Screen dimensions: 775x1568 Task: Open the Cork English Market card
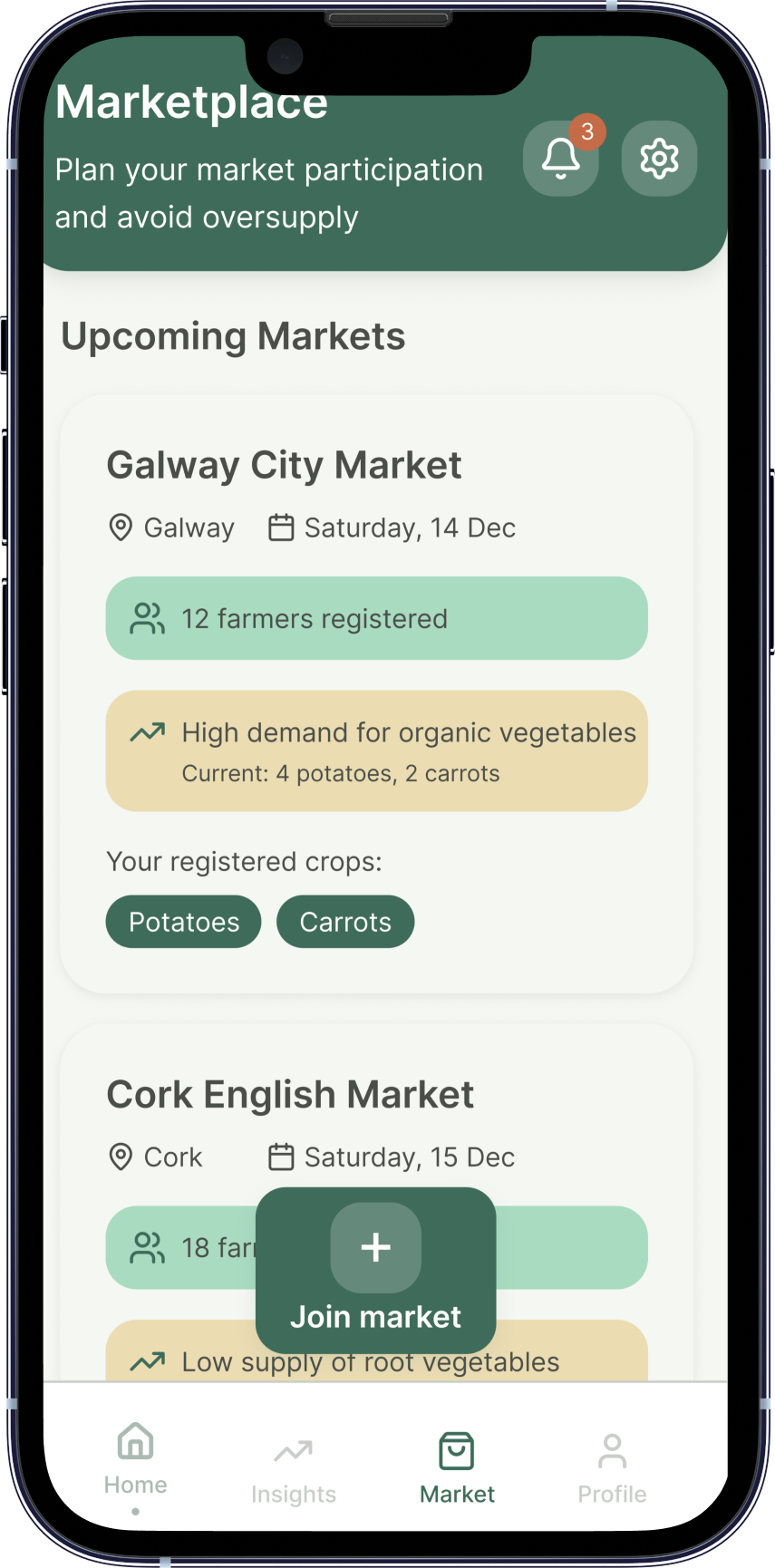coord(290,1095)
